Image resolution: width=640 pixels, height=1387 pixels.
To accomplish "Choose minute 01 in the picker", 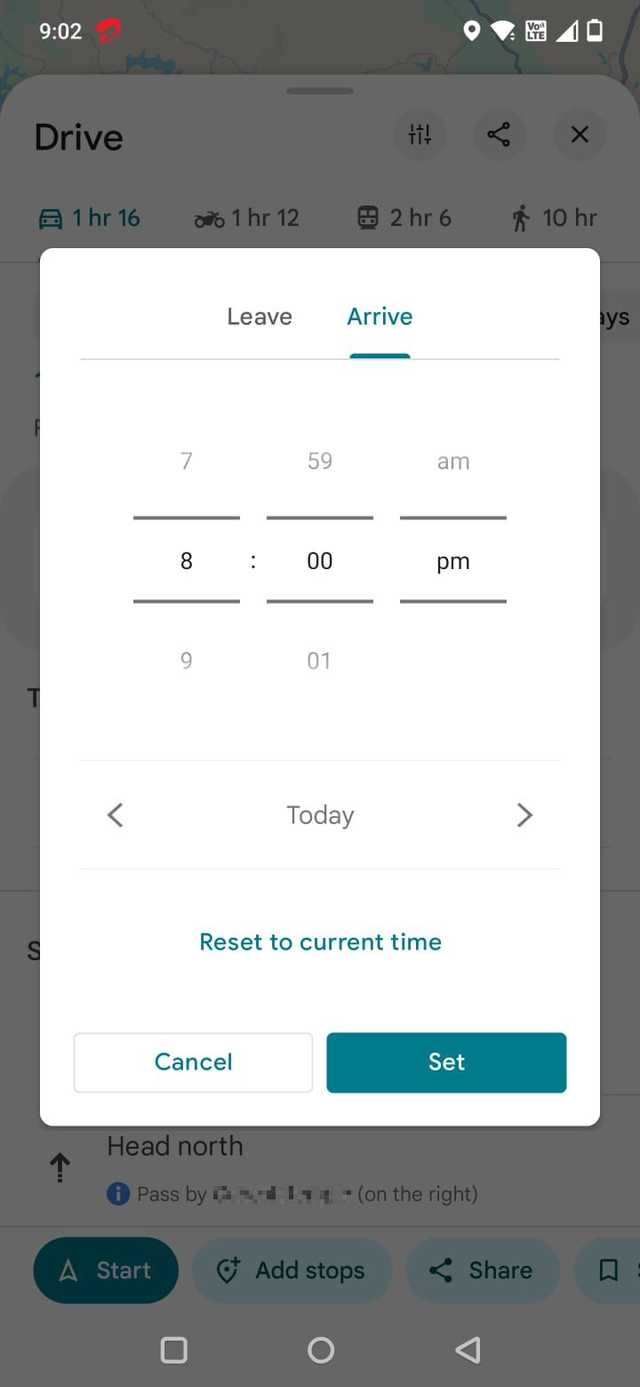I will pyautogui.click(x=319, y=661).
